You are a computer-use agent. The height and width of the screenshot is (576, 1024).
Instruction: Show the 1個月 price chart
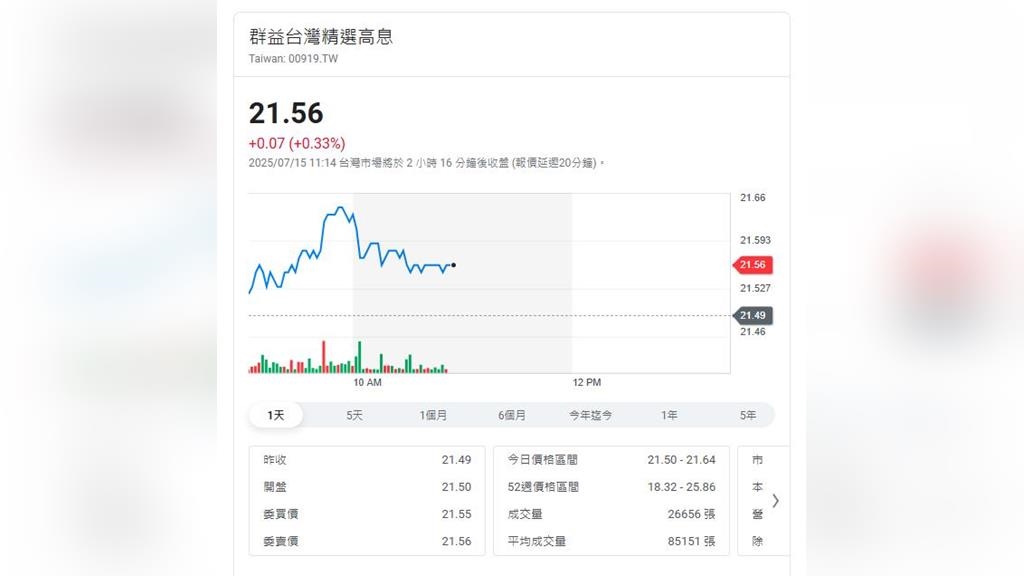(433, 415)
